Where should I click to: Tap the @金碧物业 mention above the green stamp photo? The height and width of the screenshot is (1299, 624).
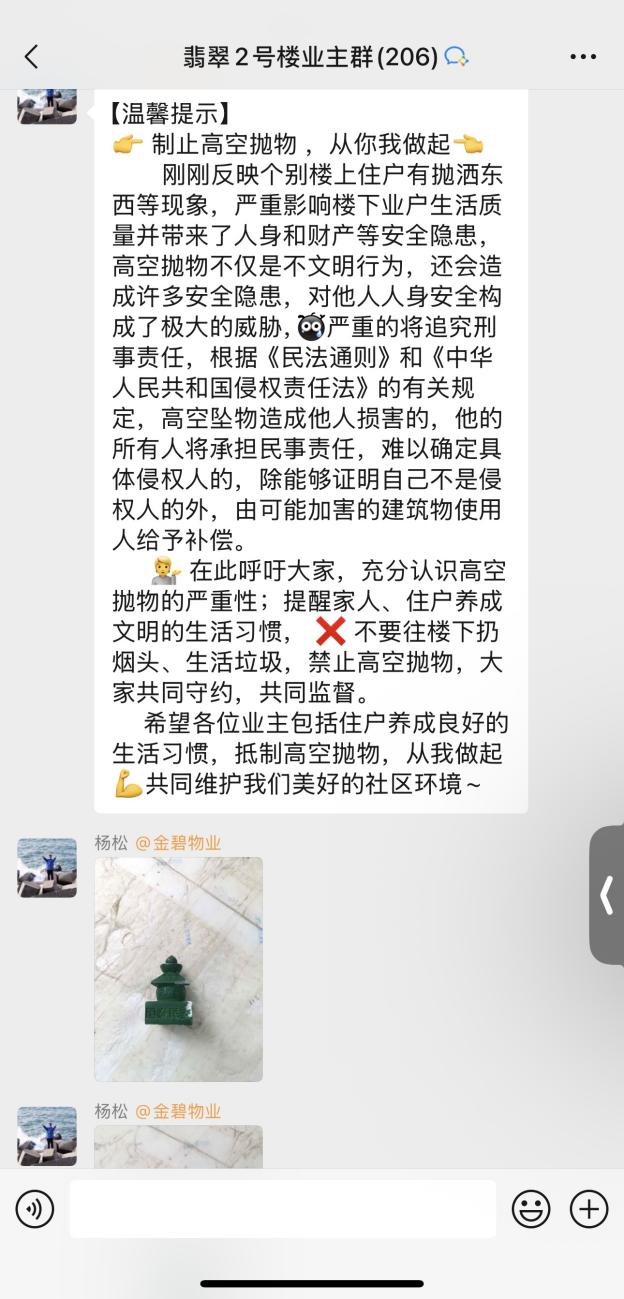point(178,843)
